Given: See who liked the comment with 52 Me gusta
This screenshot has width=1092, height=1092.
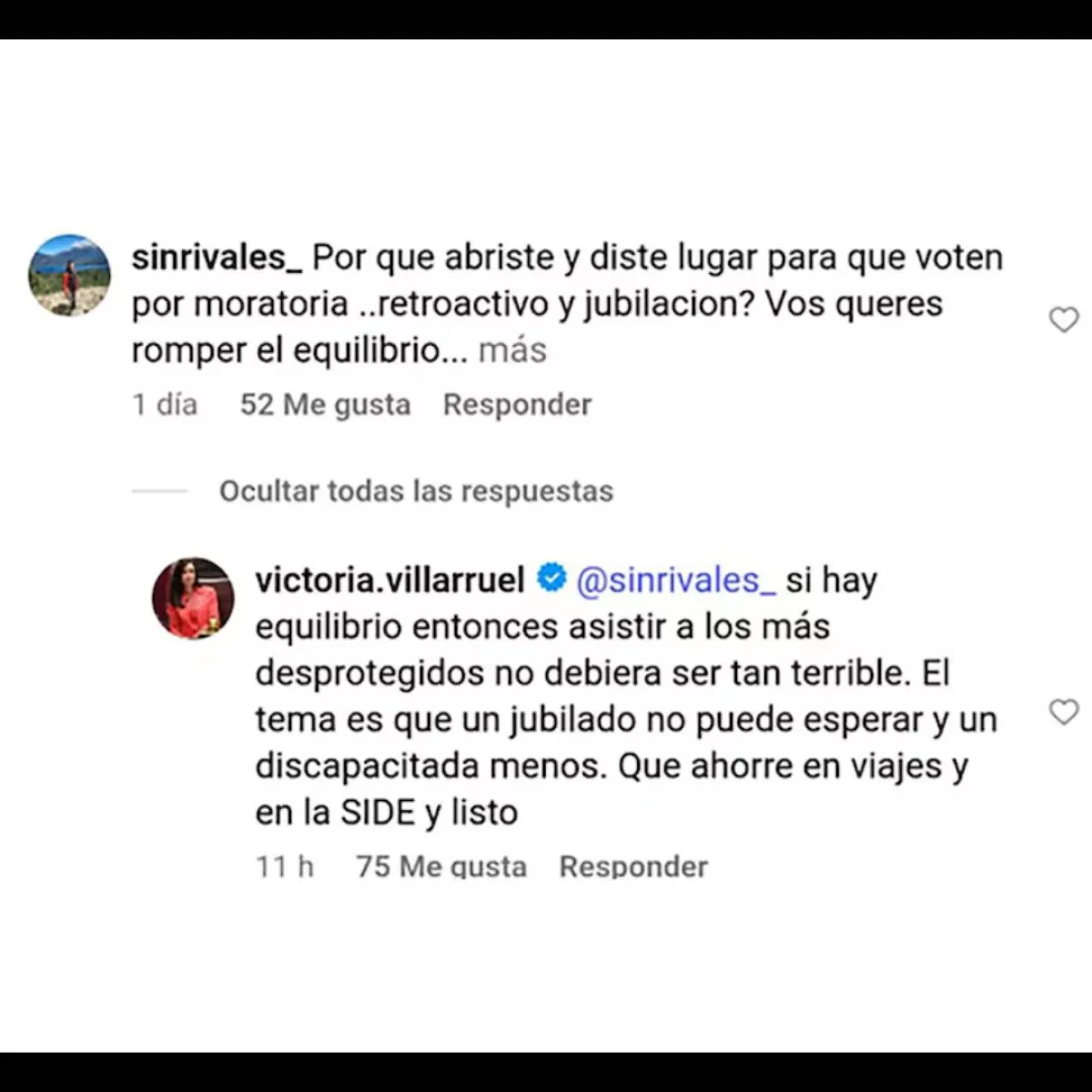Looking at the screenshot, I should (325, 405).
